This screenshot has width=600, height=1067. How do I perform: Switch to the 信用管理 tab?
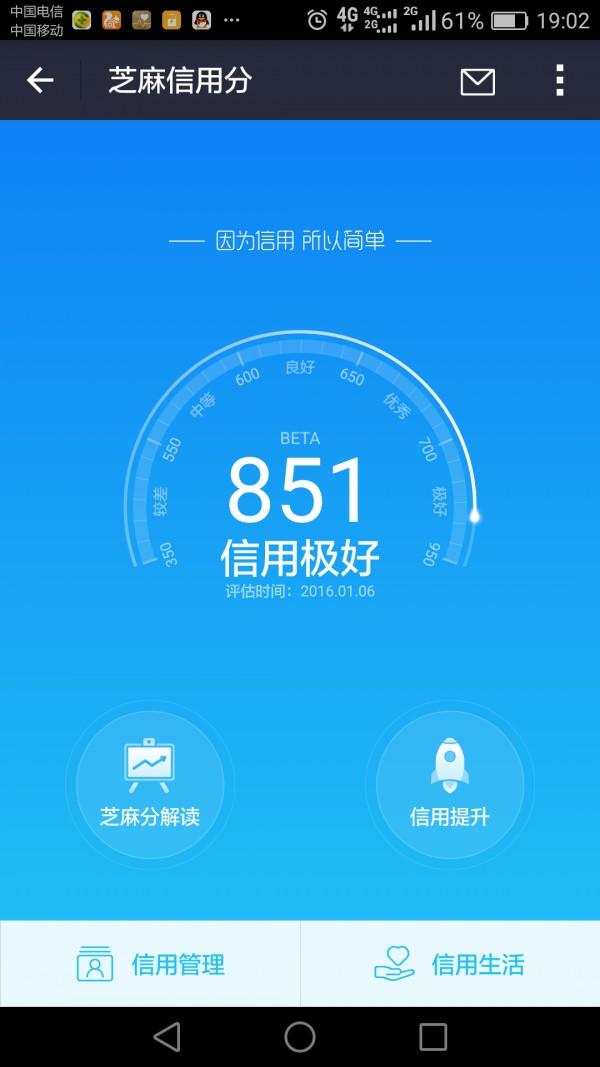click(150, 964)
